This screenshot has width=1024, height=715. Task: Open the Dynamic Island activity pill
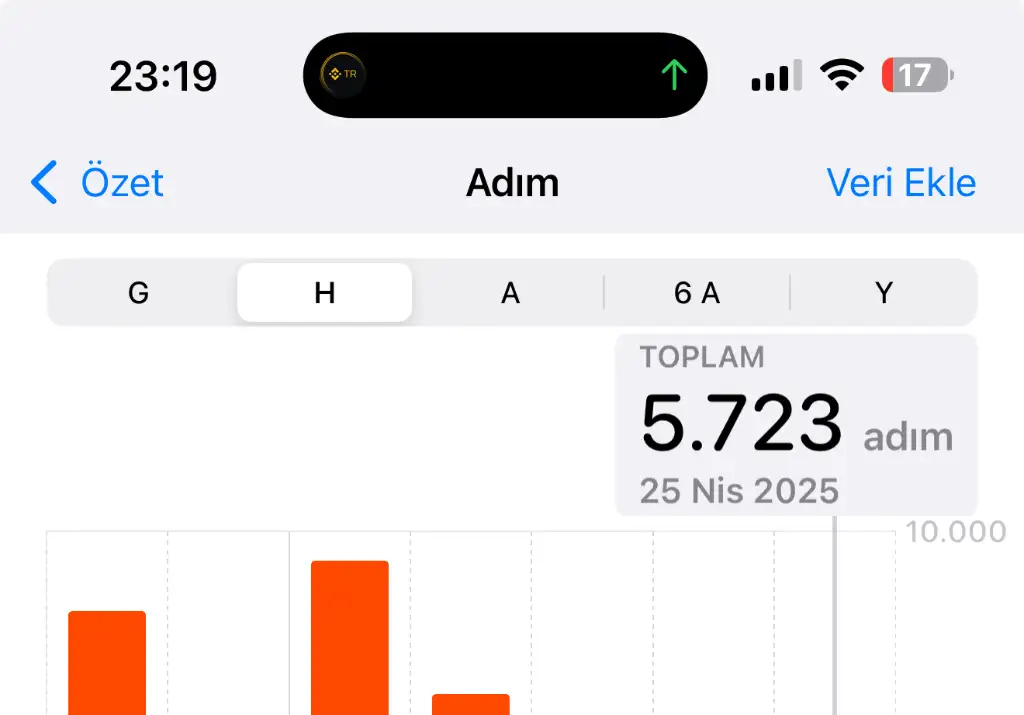(x=505, y=75)
